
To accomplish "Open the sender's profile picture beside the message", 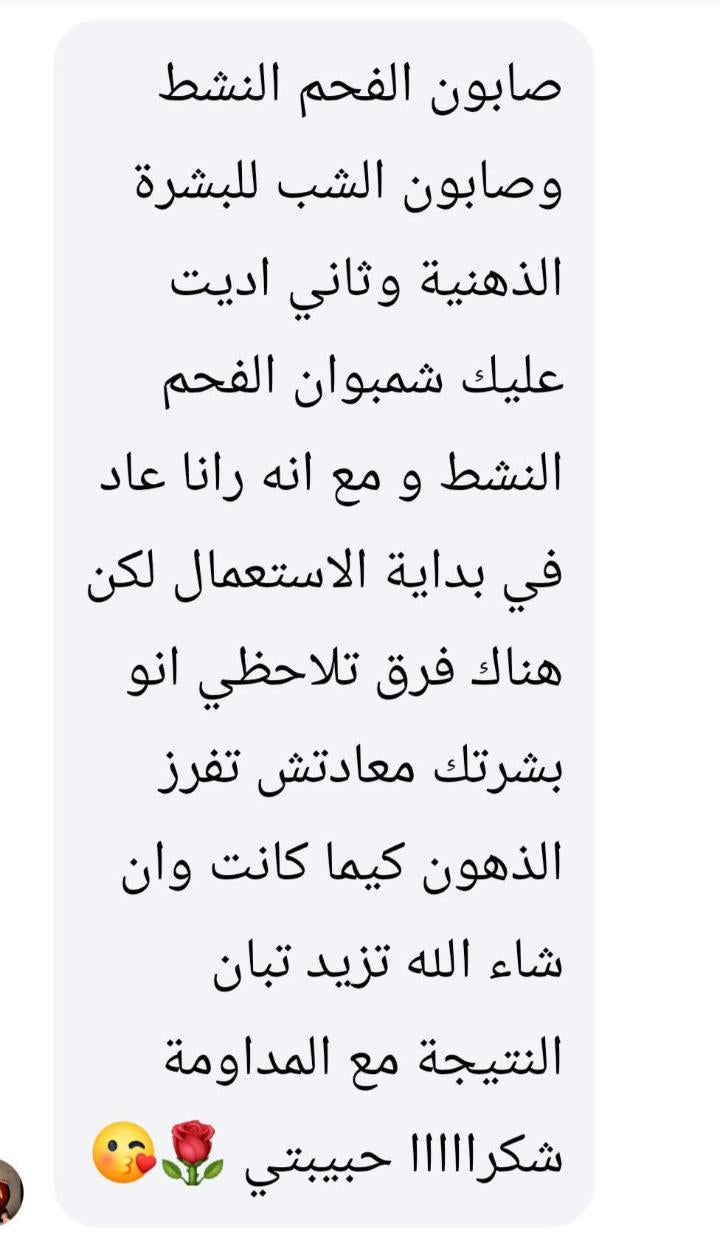I will 8,1190.
